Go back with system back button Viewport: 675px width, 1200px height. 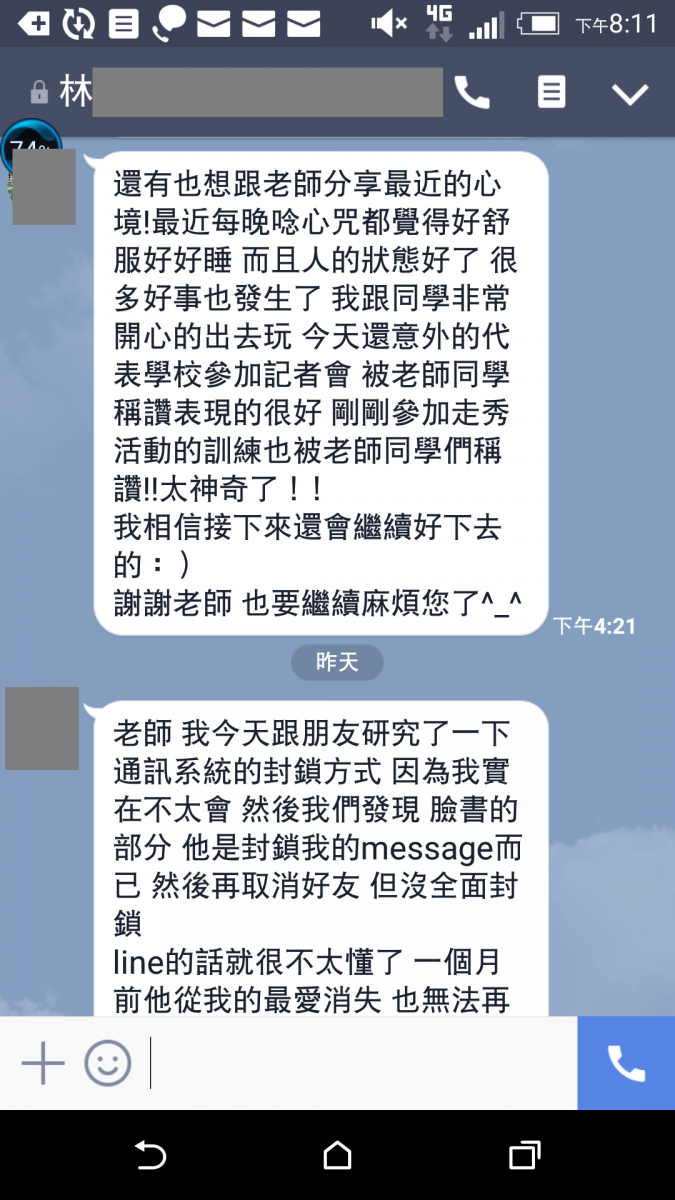tap(150, 1156)
